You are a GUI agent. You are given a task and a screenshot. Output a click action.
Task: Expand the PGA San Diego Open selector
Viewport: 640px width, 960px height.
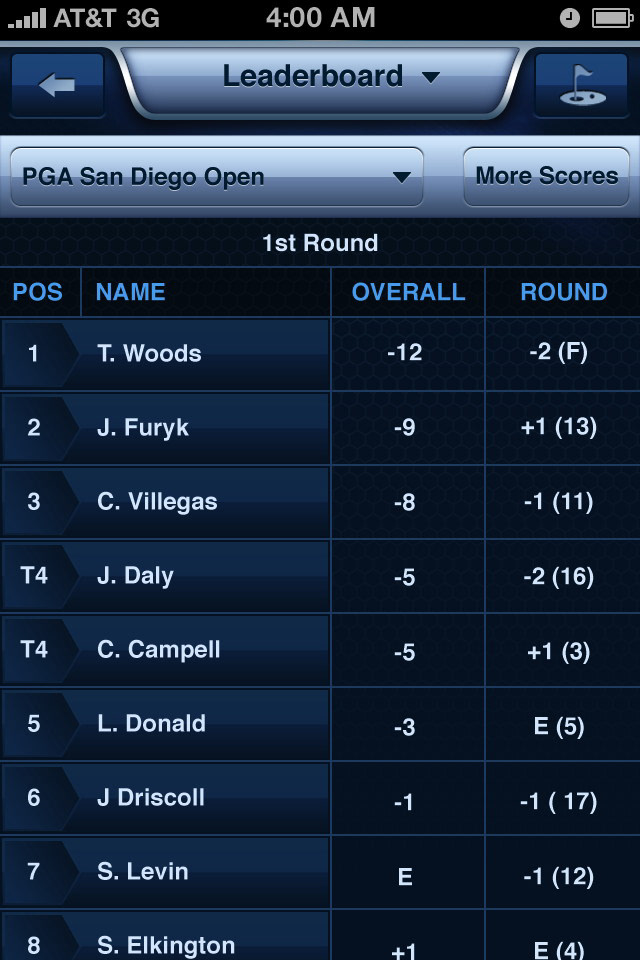coord(217,177)
